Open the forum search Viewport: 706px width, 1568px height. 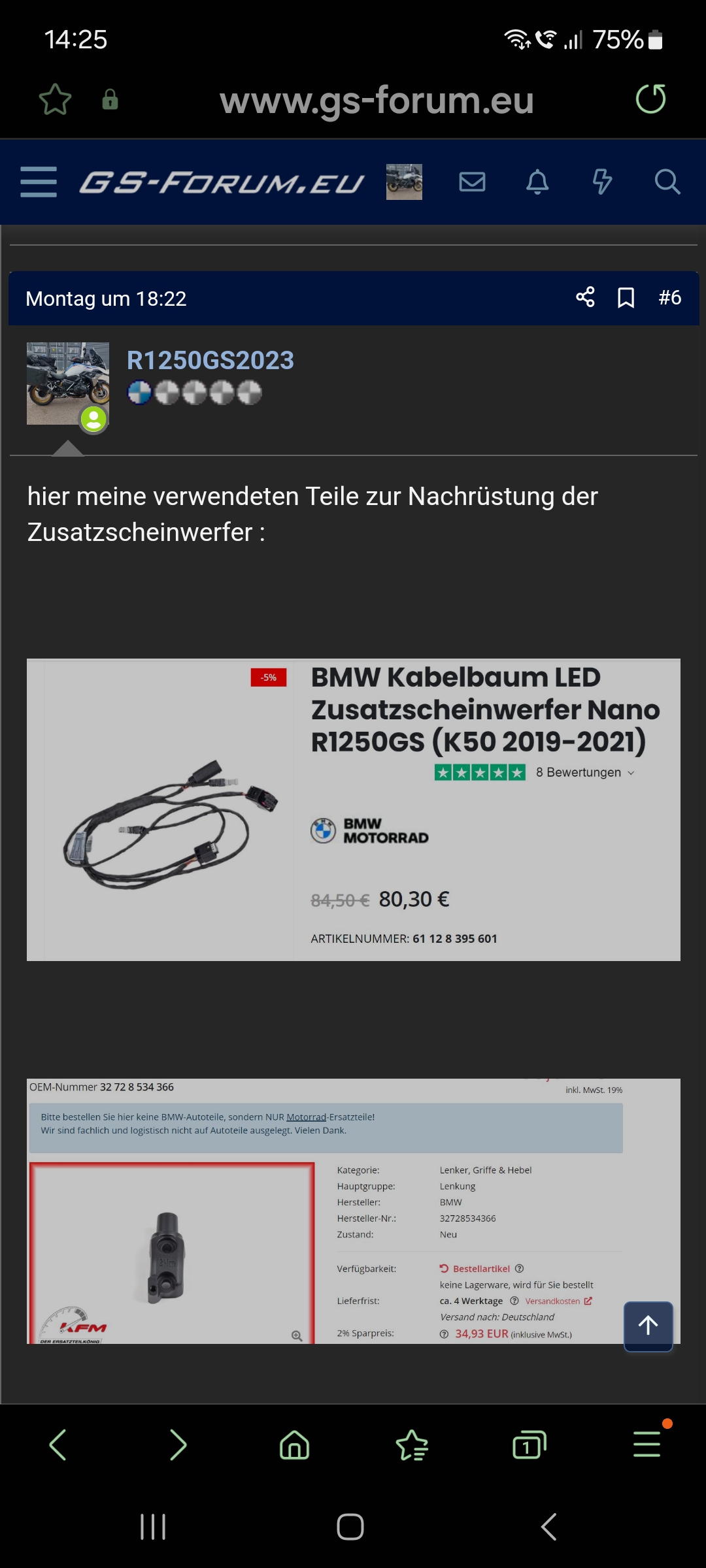coord(667,182)
